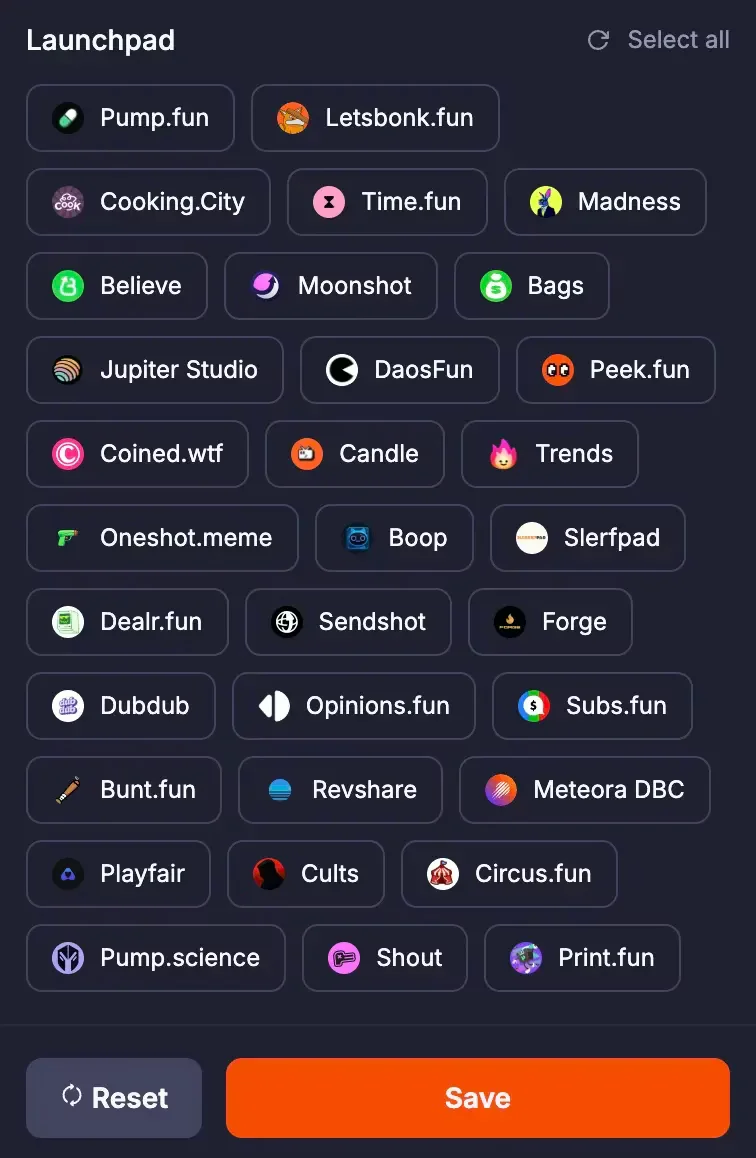756x1158 pixels.
Task: Save the launchpad filter
Action: [x=477, y=1098]
